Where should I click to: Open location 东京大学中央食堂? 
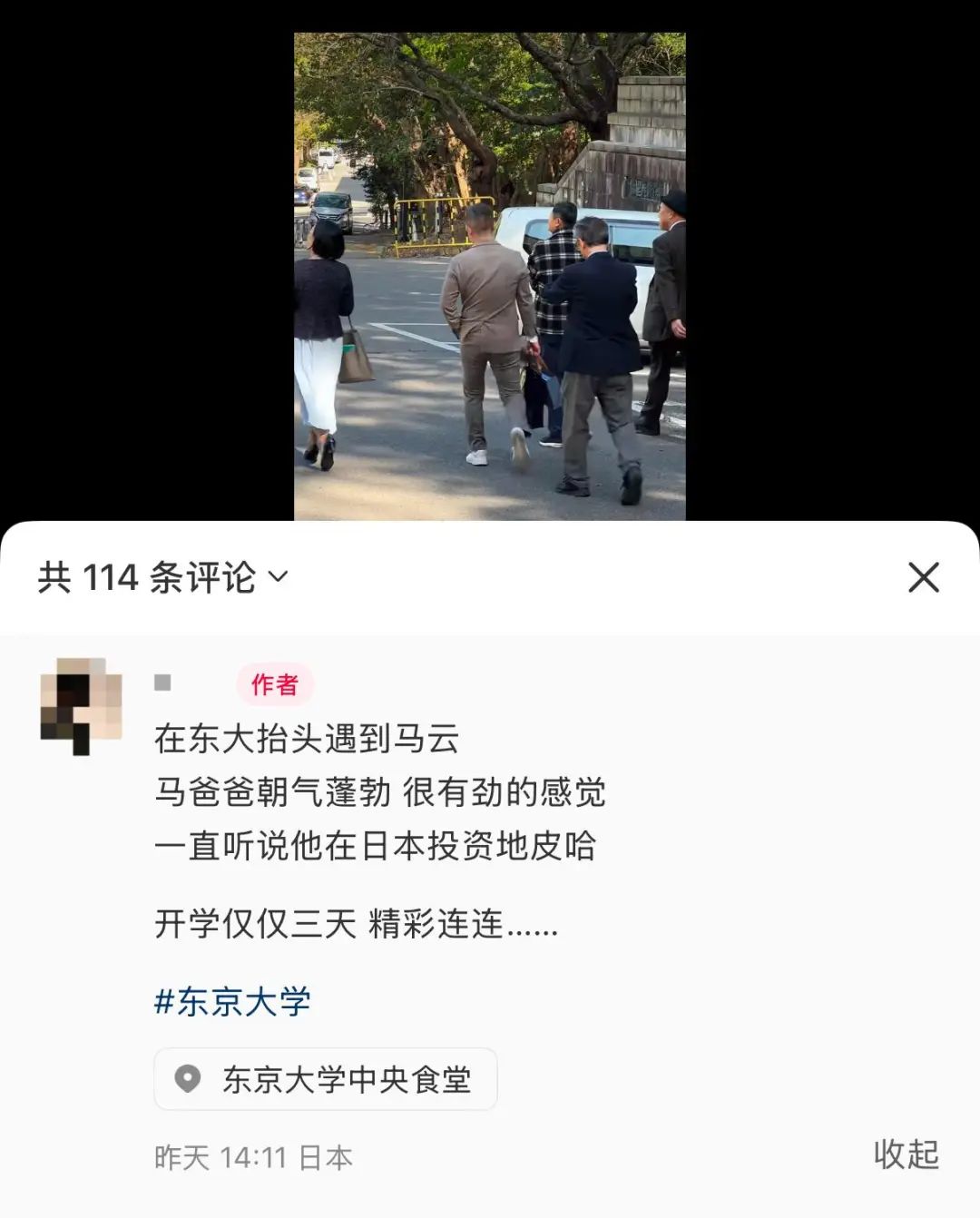click(x=326, y=1079)
